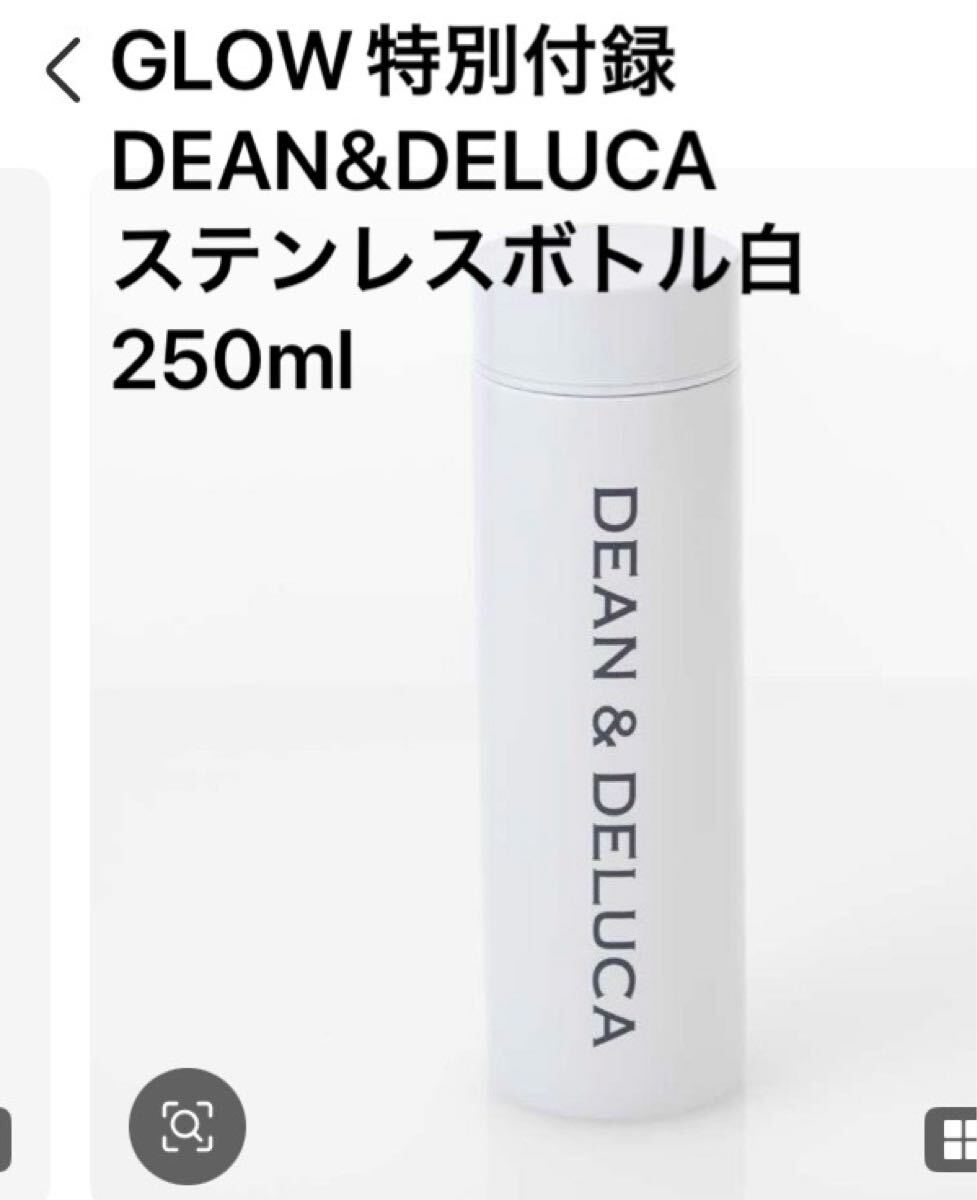The image size is (977, 1200).
Task: Go back using the top-left arrow
Action: click(62, 72)
